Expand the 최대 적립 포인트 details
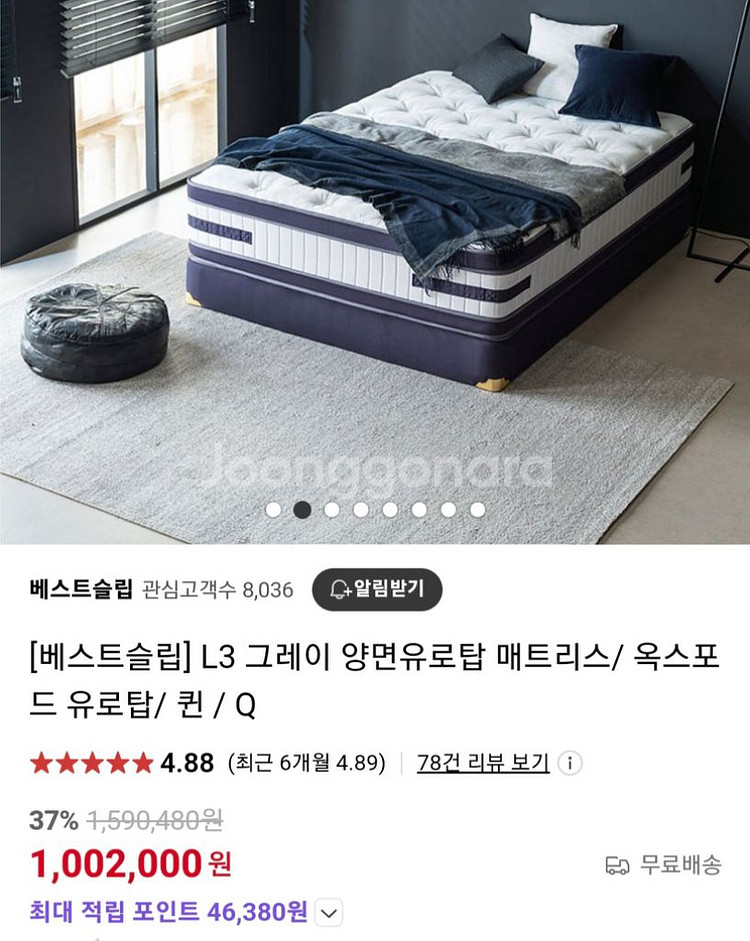Screen dimensions: 750x941 tap(329, 912)
